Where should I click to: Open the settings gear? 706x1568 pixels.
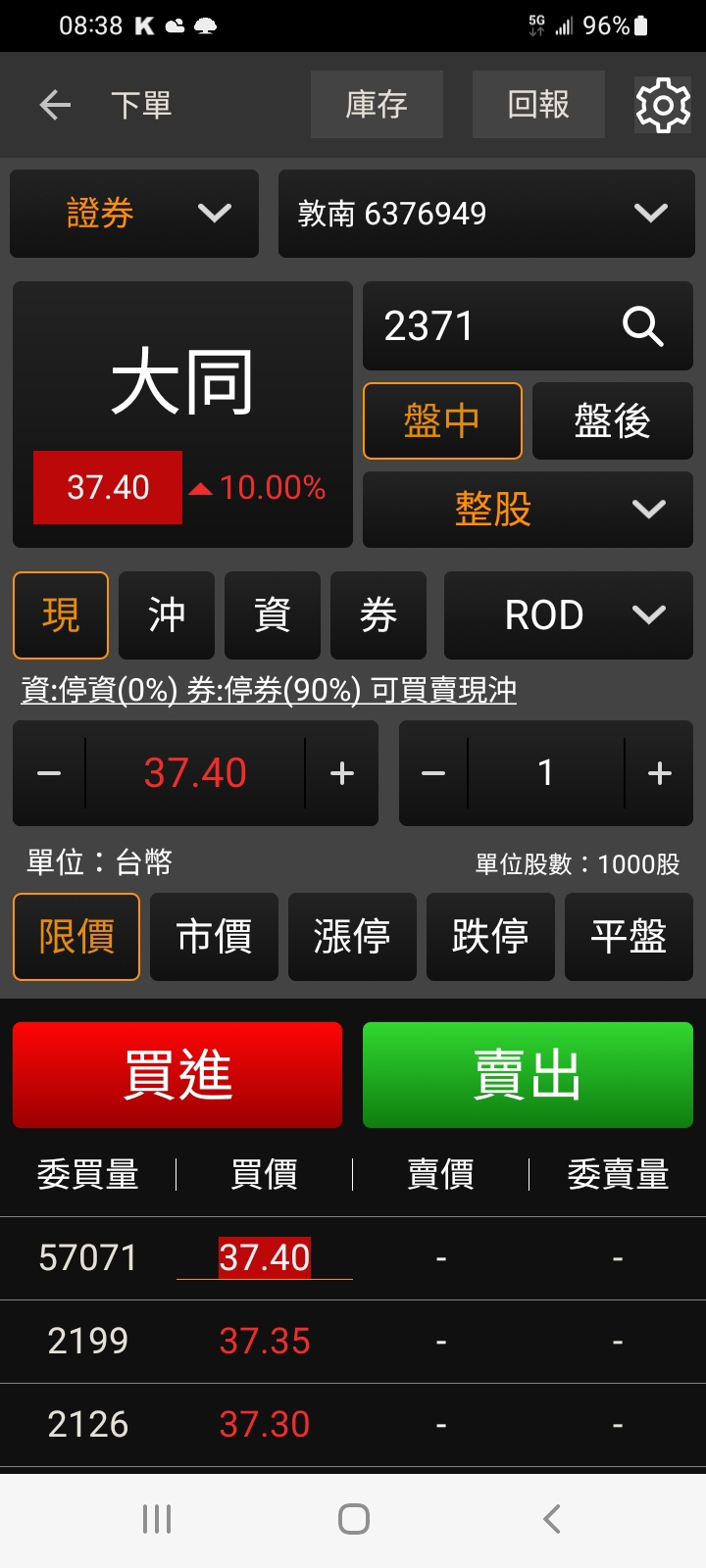click(663, 104)
